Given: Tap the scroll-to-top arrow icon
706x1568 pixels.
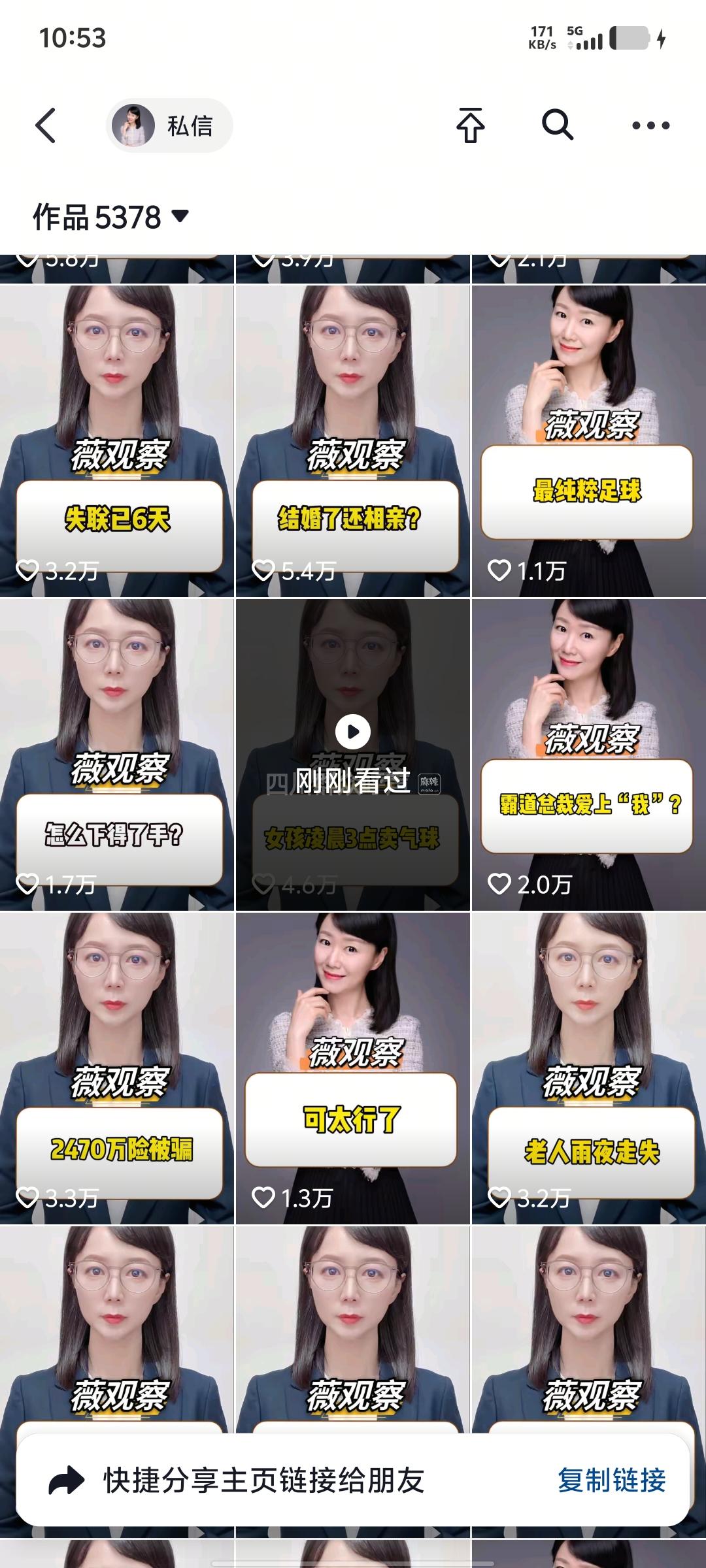Looking at the screenshot, I should (x=470, y=125).
